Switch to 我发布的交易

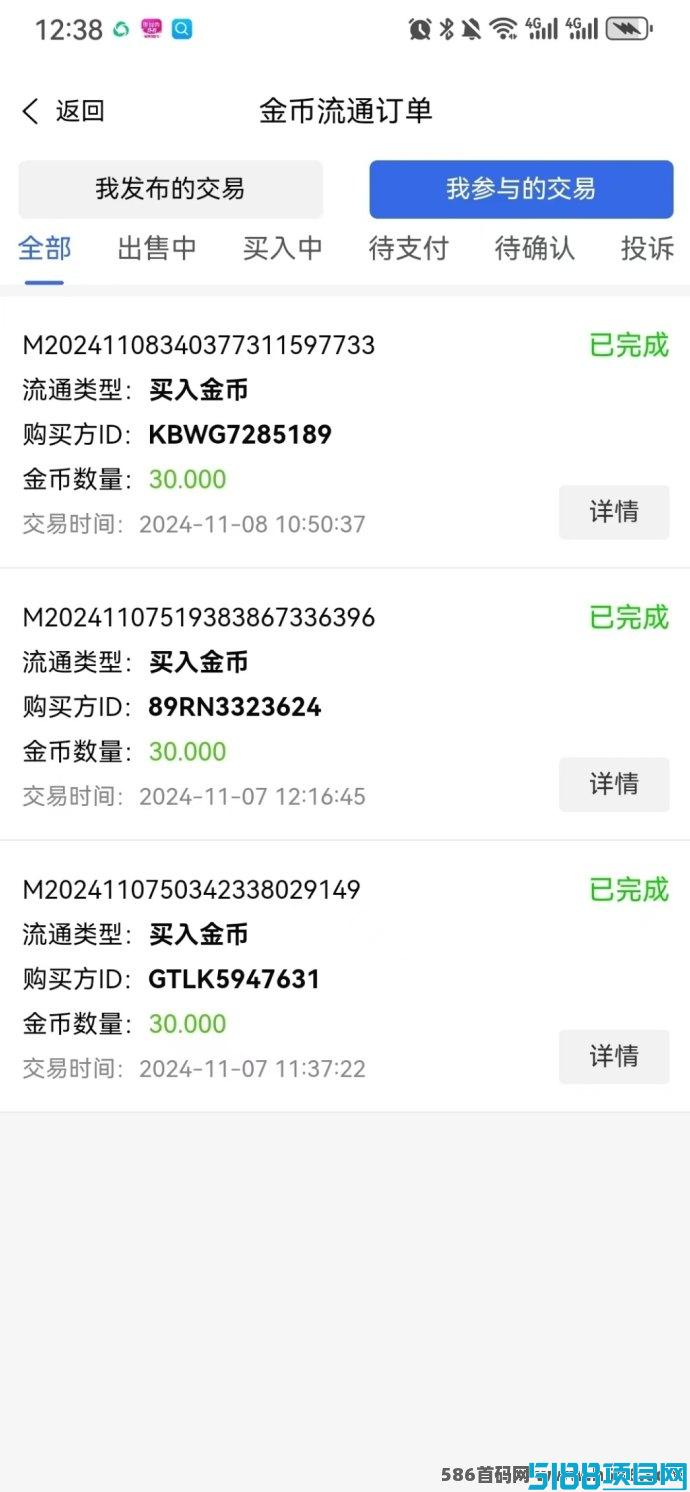coord(170,189)
